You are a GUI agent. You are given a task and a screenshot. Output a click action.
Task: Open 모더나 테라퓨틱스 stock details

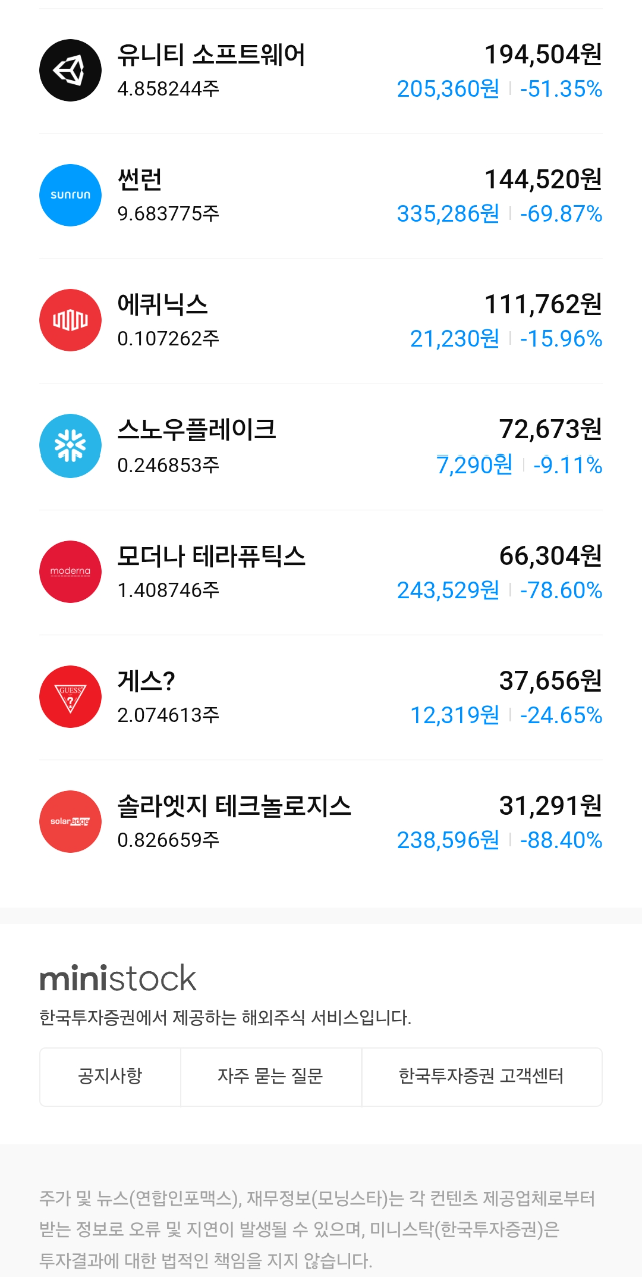pyautogui.click(x=321, y=572)
